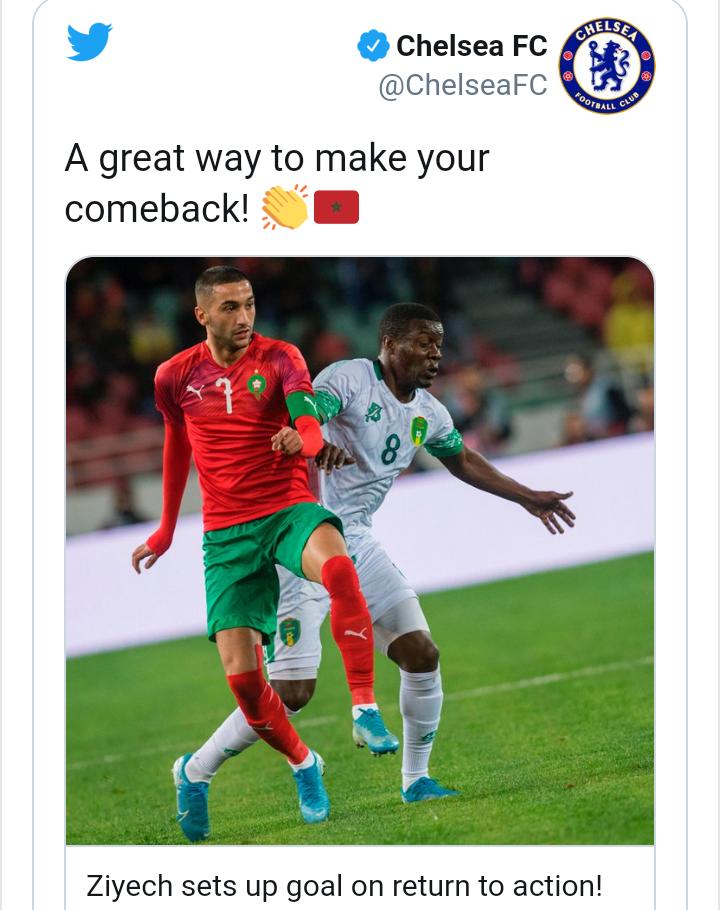
Task: Open the Chelsea FC profile name
Action: click(471, 46)
